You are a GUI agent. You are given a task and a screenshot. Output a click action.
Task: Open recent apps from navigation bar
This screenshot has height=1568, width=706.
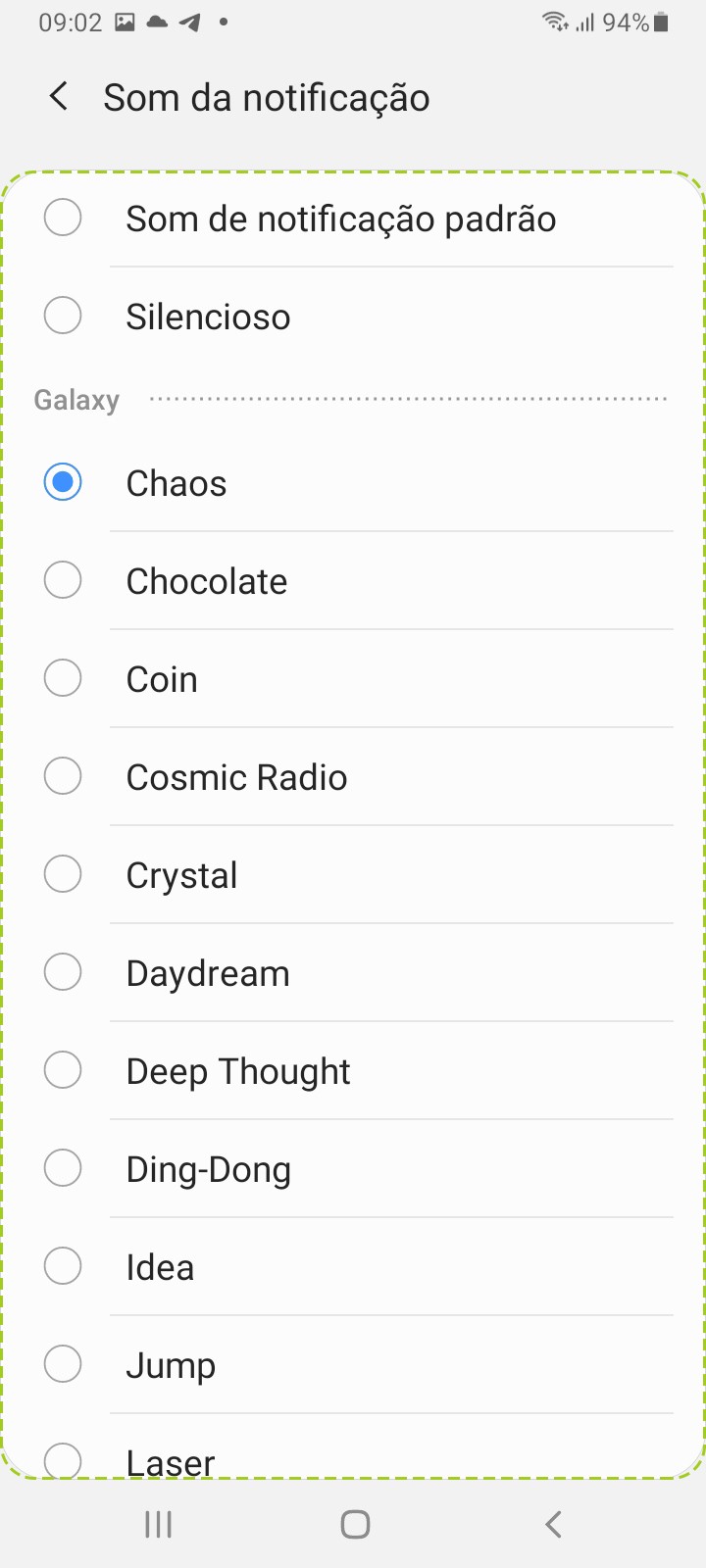[x=158, y=1524]
